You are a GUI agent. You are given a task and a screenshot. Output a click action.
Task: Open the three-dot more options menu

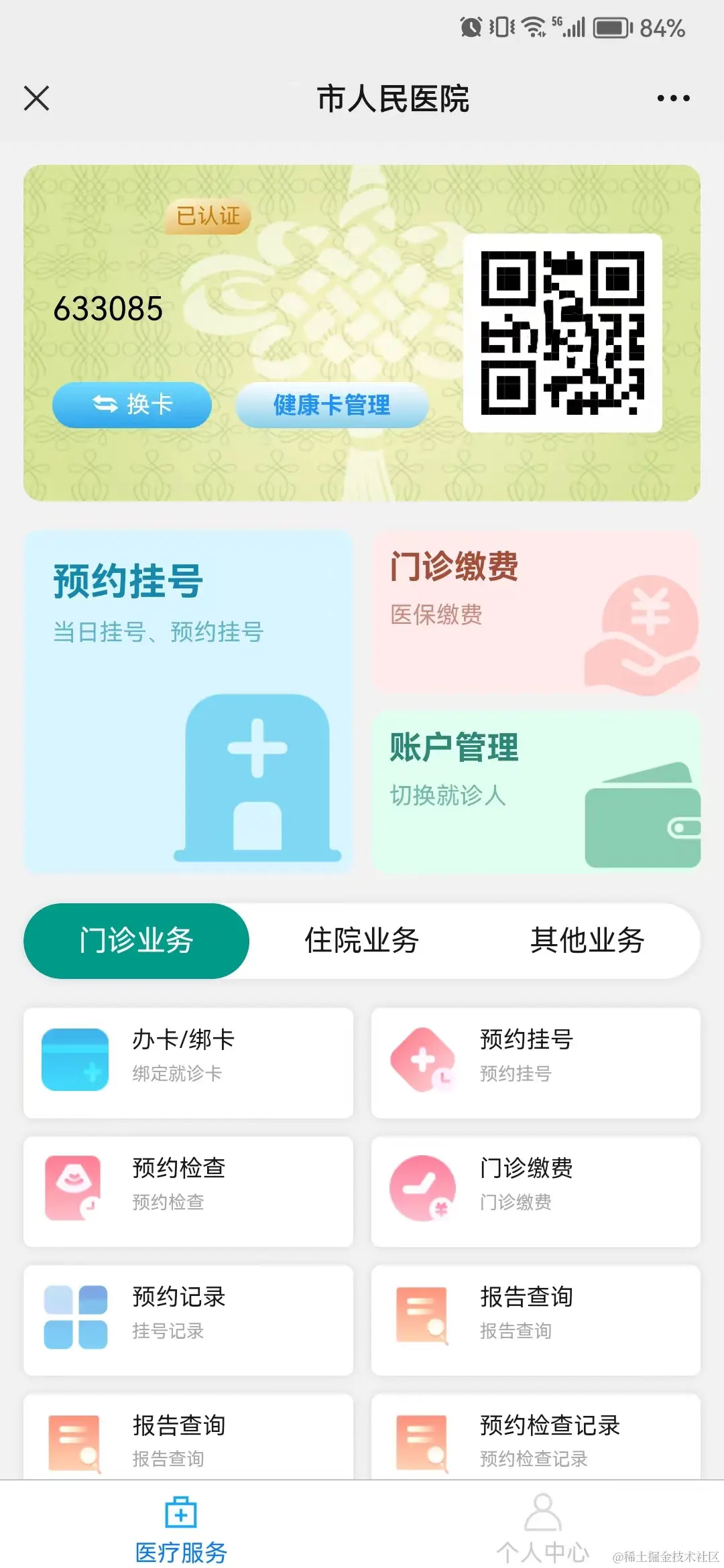coord(673,99)
